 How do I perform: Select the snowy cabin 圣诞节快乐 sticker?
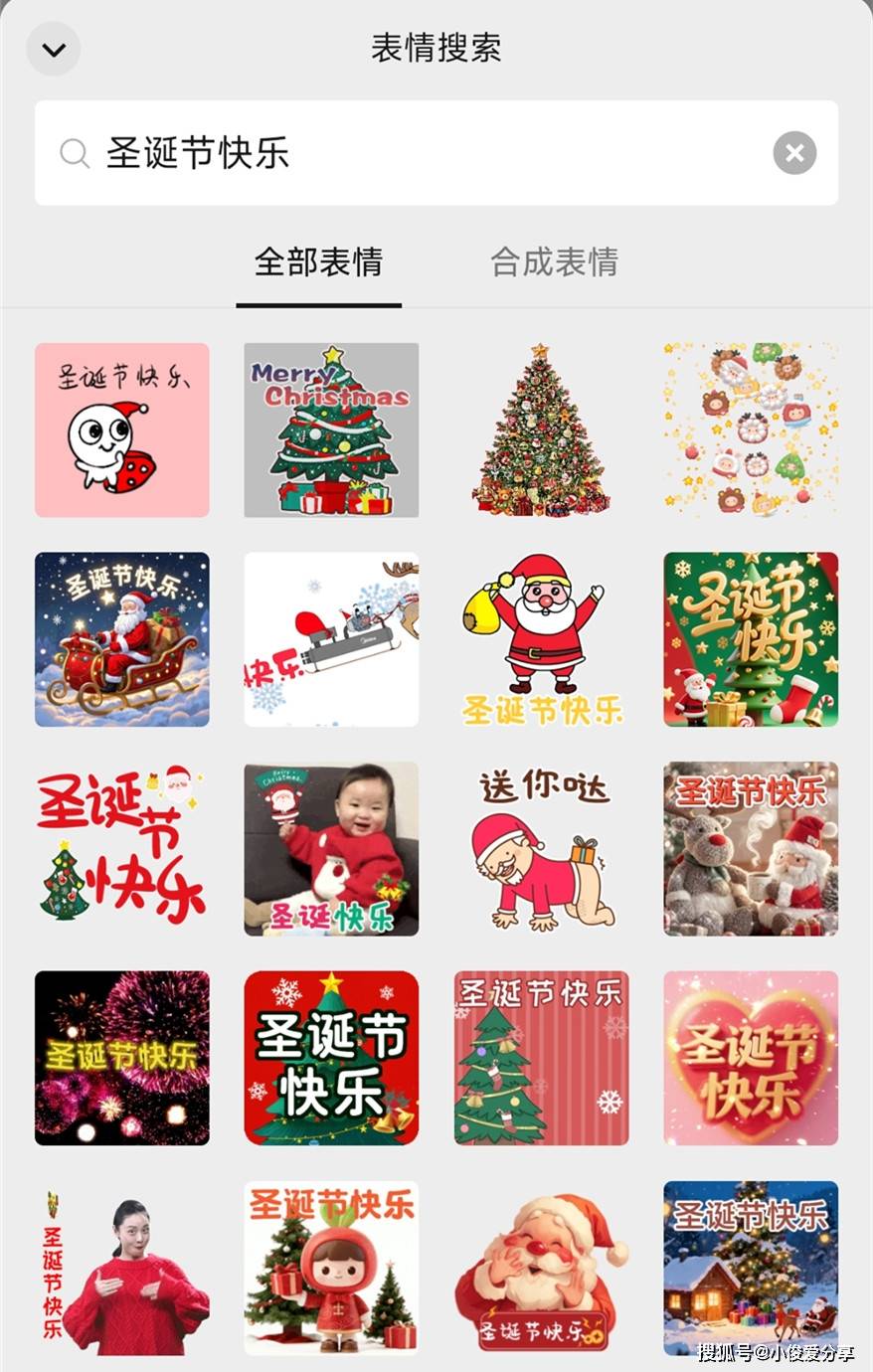pyautogui.click(x=751, y=1268)
